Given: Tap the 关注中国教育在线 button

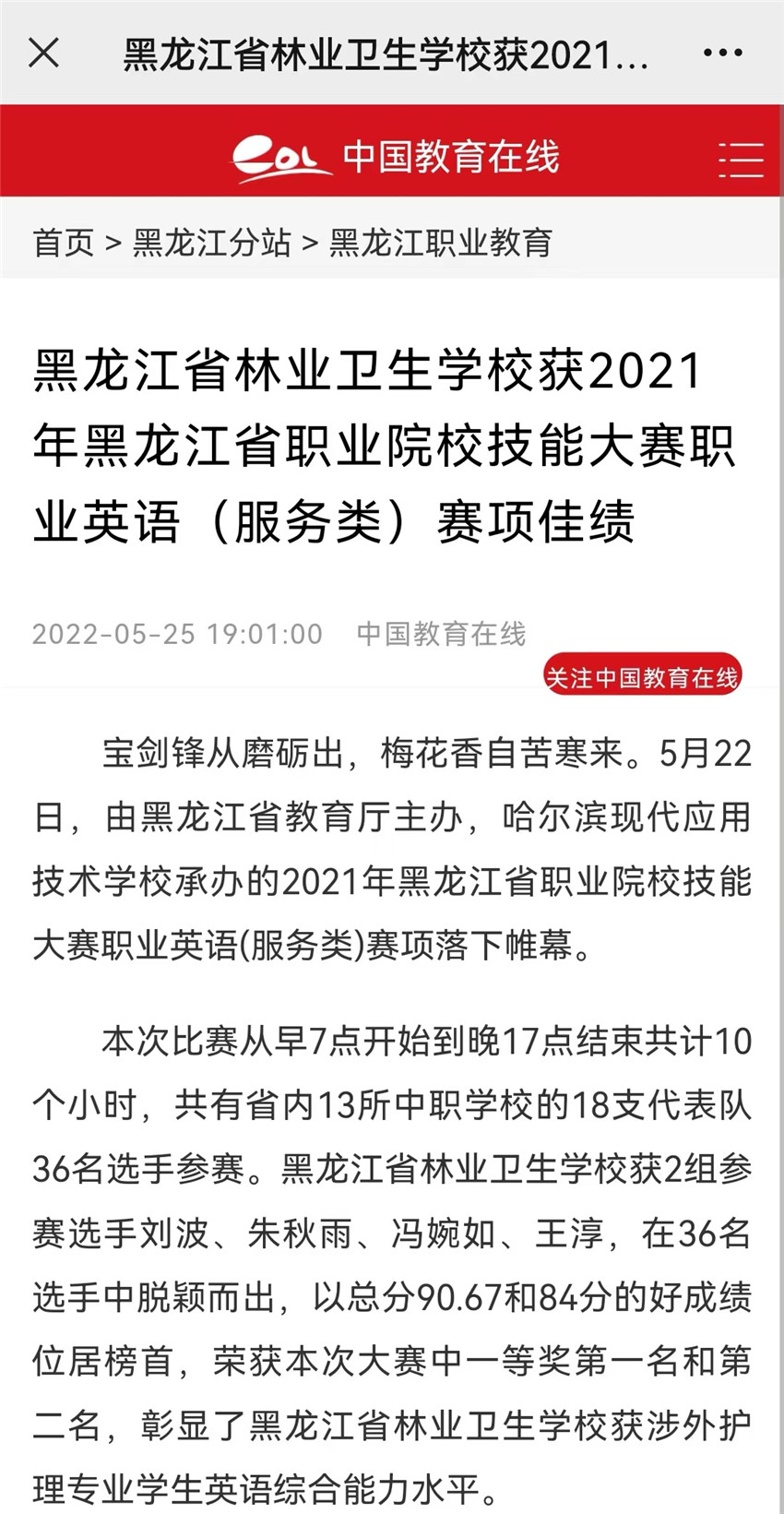Looking at the screenshot, I should point(642,677).
